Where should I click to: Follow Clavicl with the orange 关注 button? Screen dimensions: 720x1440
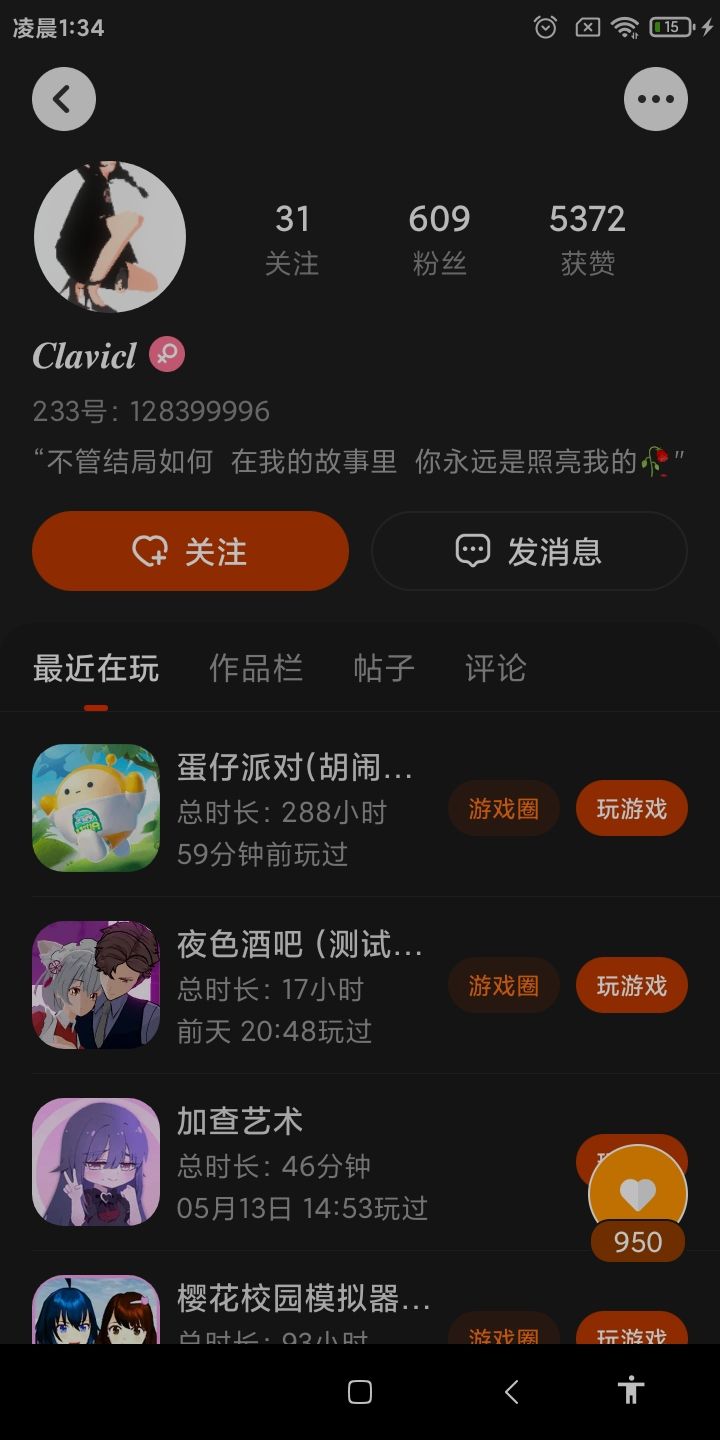(190, 551)
